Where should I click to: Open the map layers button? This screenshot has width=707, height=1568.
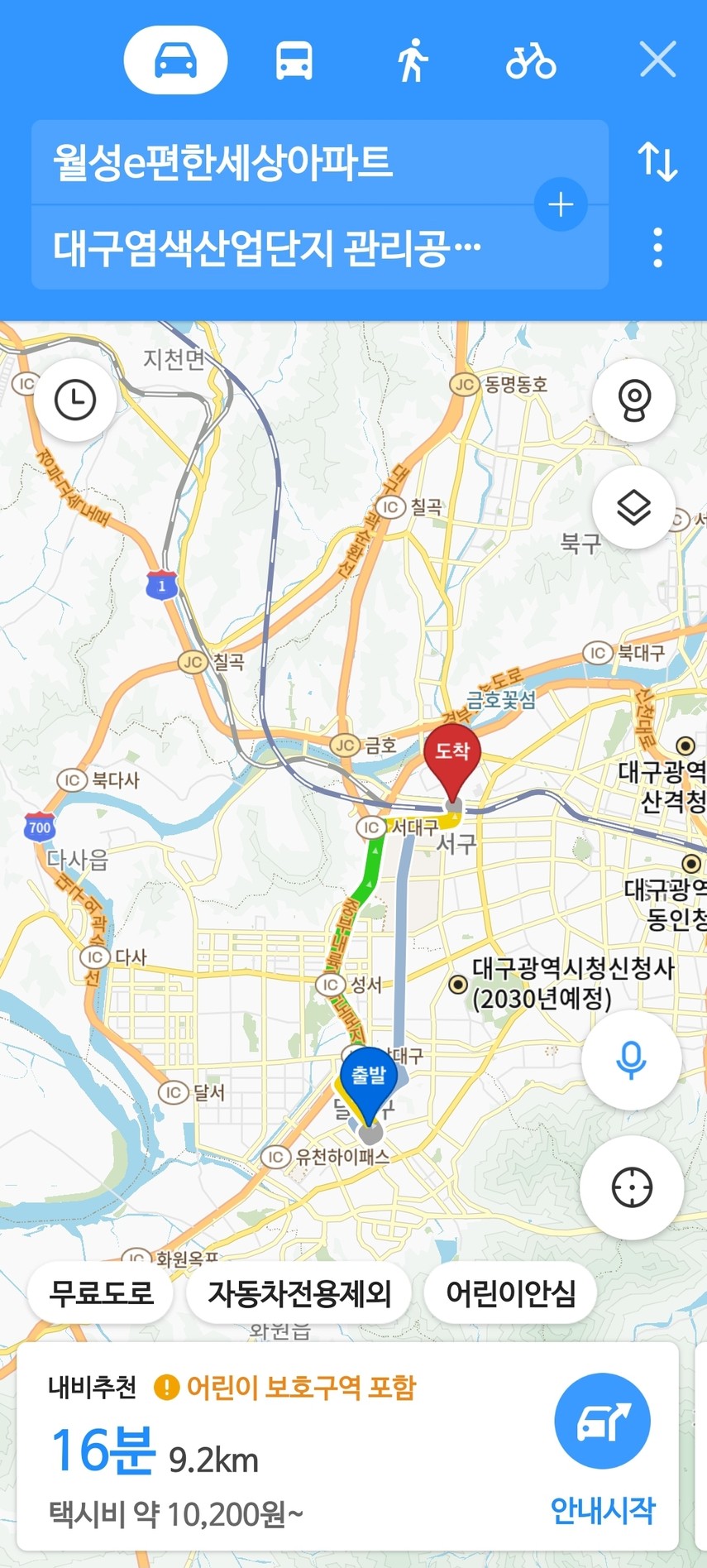[634, 507]
